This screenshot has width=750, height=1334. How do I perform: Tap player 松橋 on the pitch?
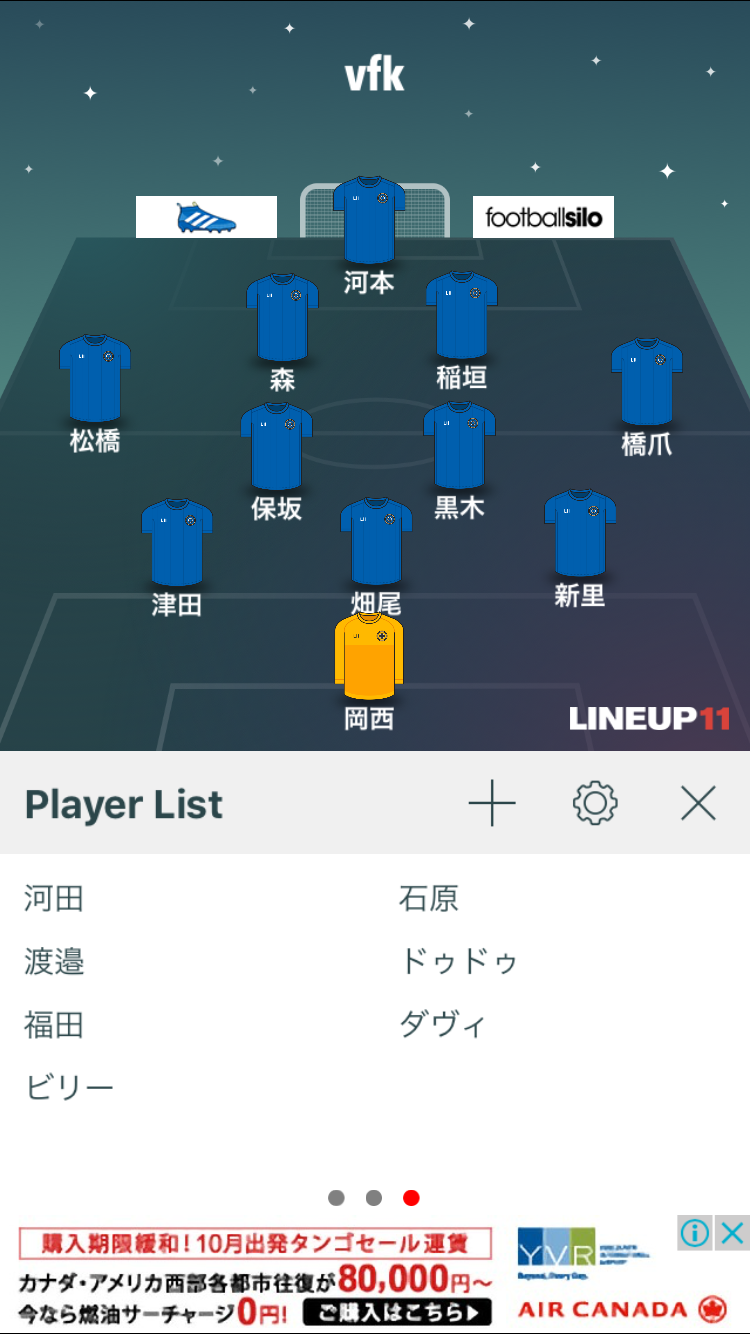(x=95, y=394)
